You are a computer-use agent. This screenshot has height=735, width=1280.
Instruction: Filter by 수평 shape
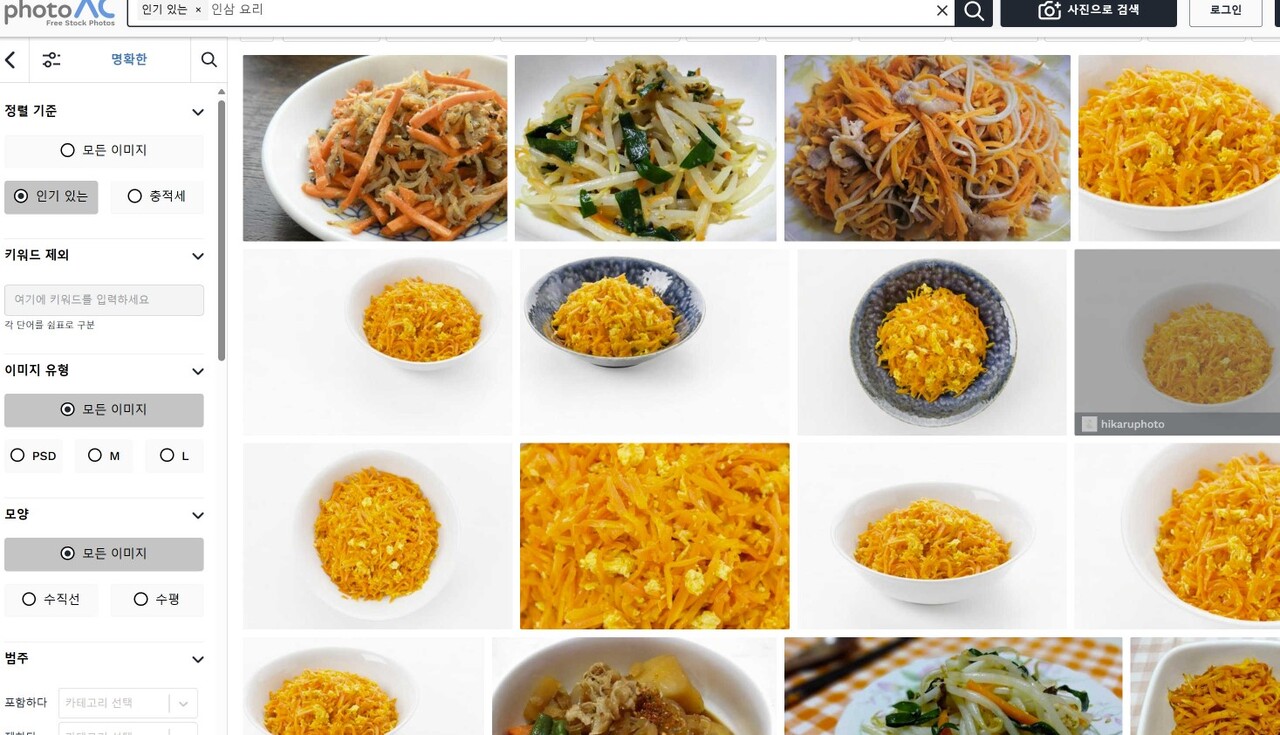pos(157,600)
